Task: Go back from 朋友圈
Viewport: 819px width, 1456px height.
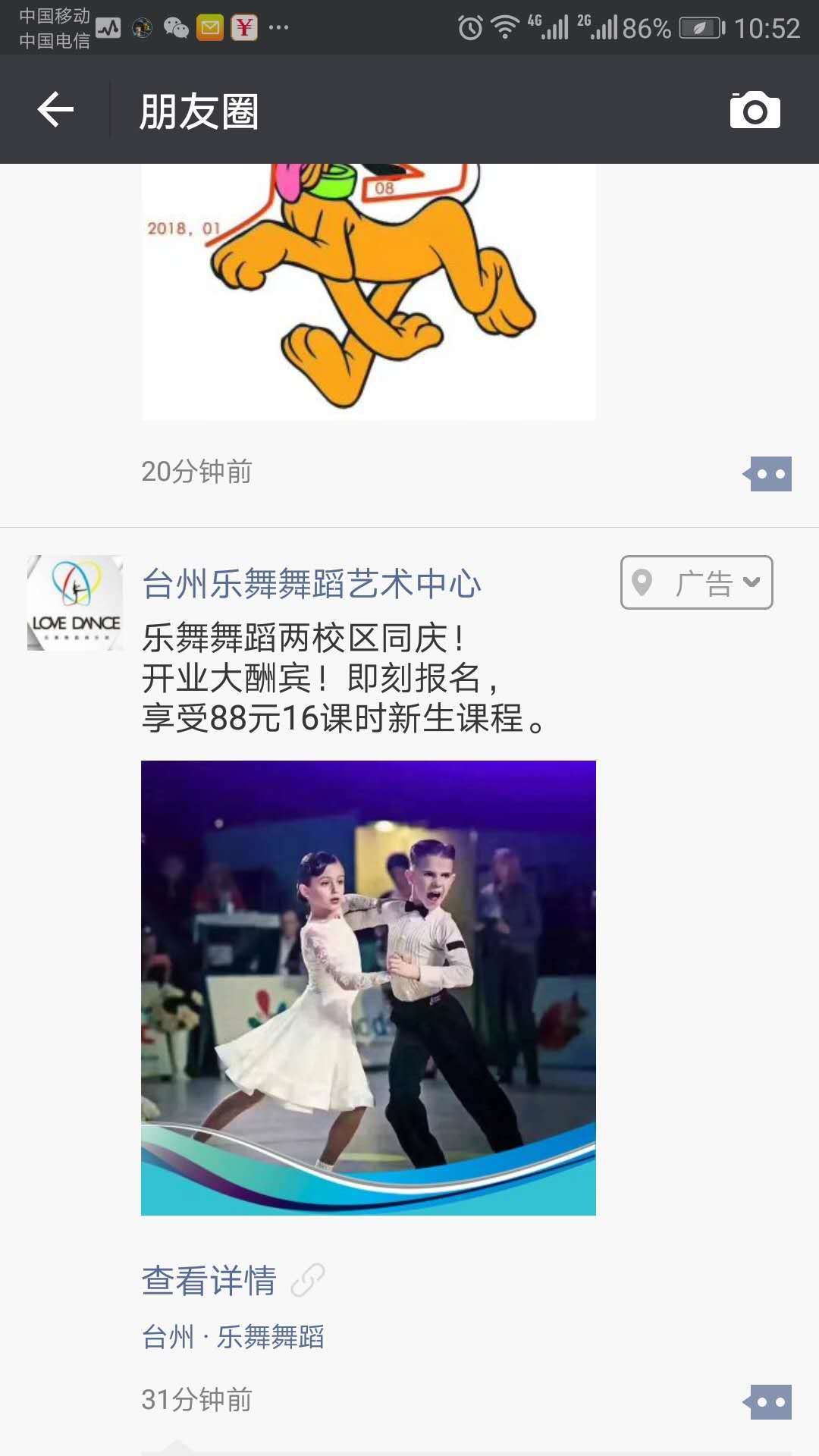Action: (x=55, y=110)
